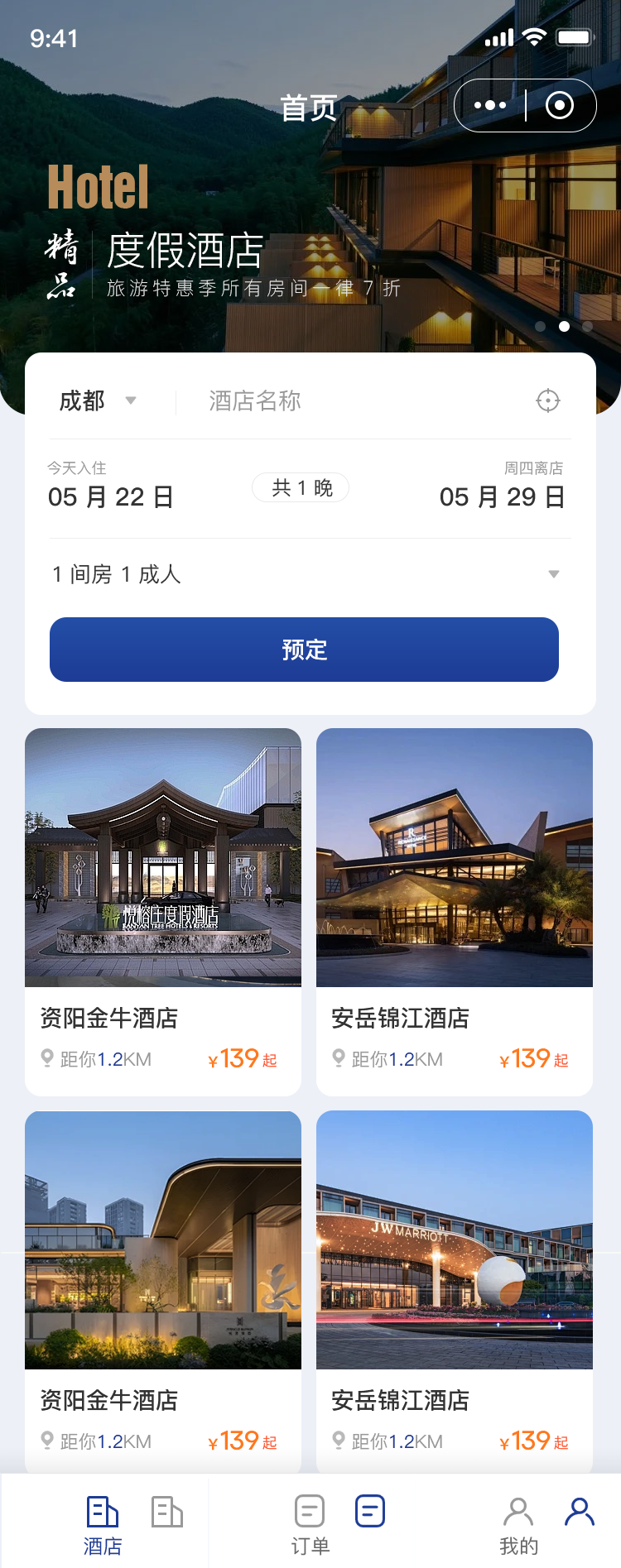Tap the 预定 booking button

pos(304,650)
